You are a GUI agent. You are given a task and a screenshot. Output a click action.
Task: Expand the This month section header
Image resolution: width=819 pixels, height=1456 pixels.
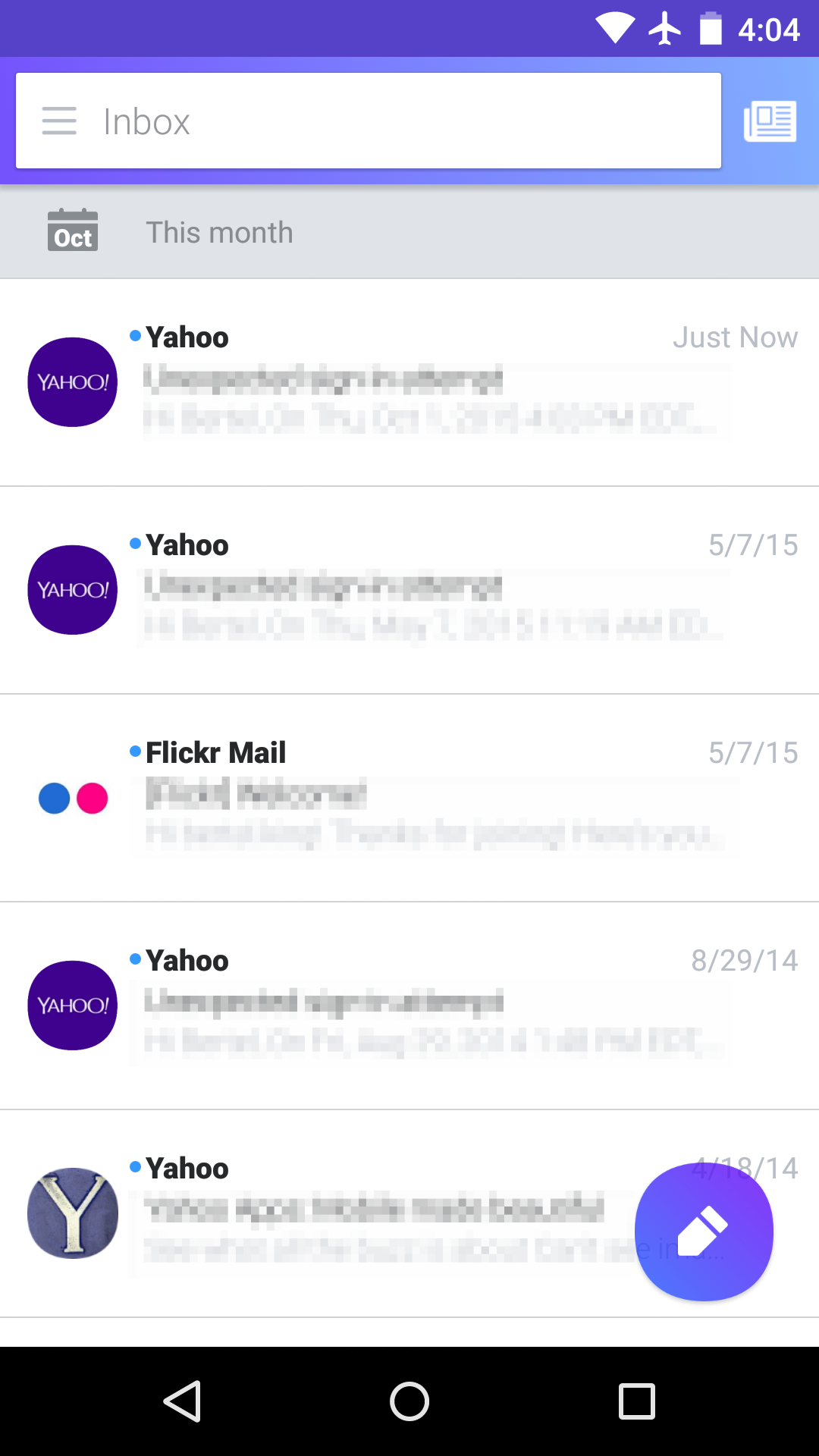point(219,232)
